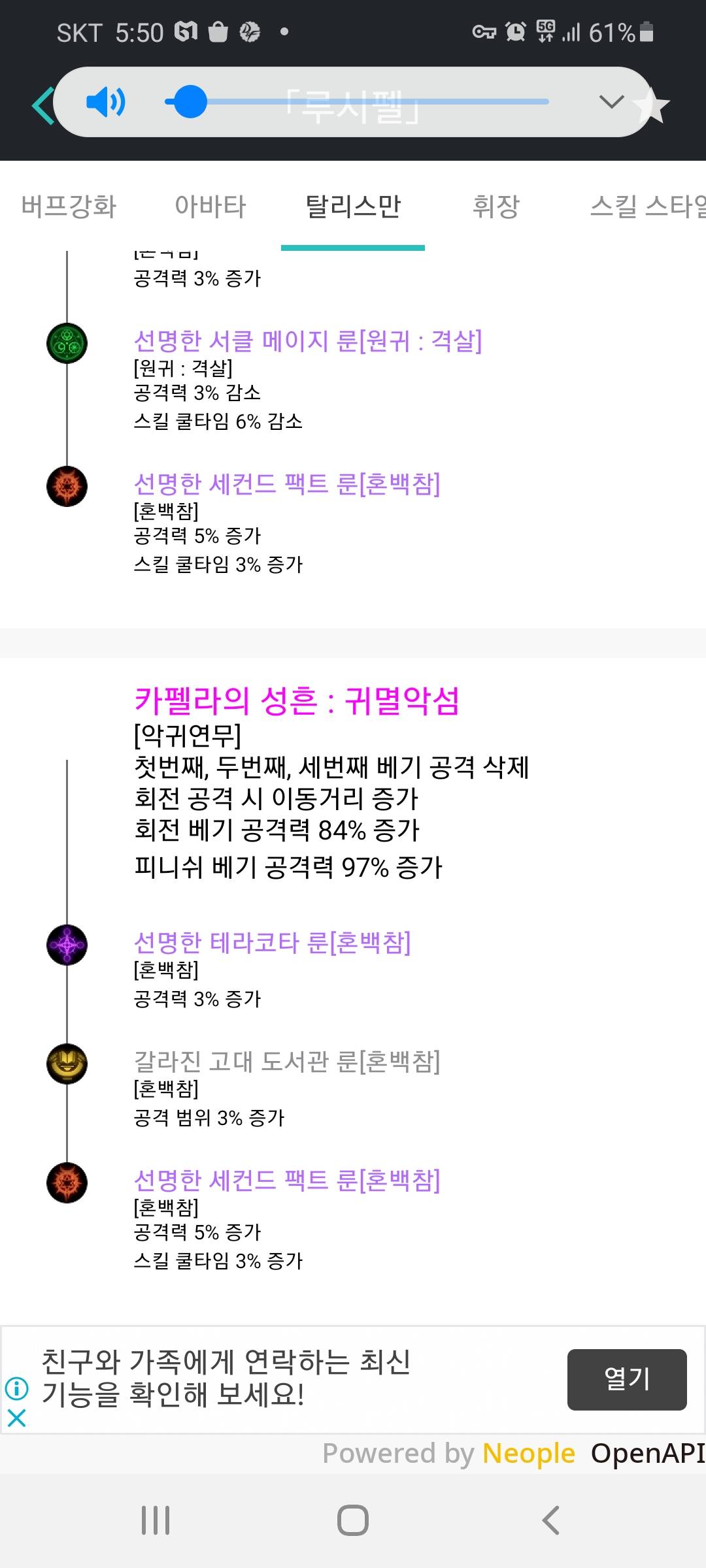This screenshot has height=1568, width=706.
Task: Expand the volume panel chevron
Action: coord(611,102)
